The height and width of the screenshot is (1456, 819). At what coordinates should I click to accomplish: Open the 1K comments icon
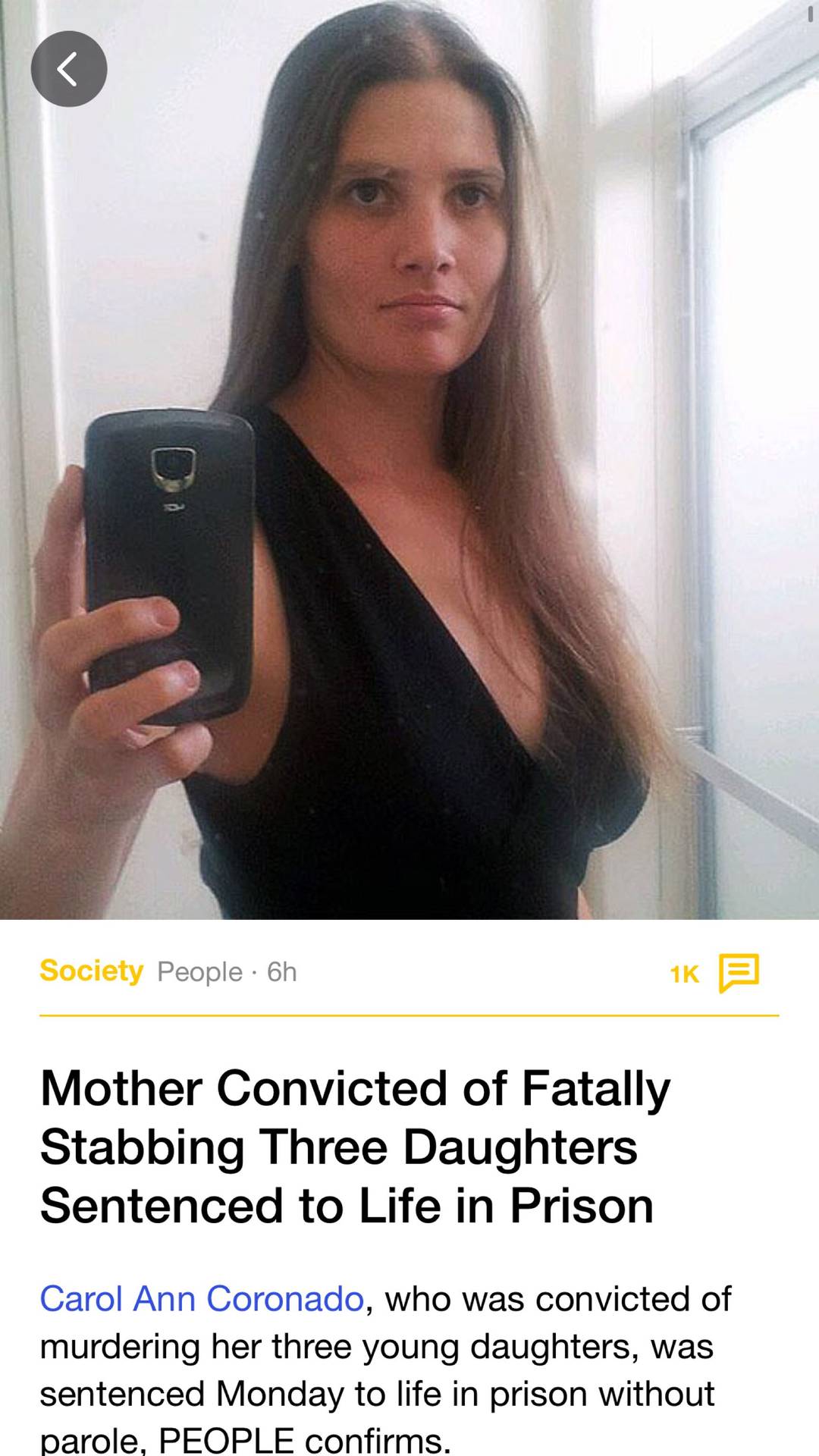[738, 973]
